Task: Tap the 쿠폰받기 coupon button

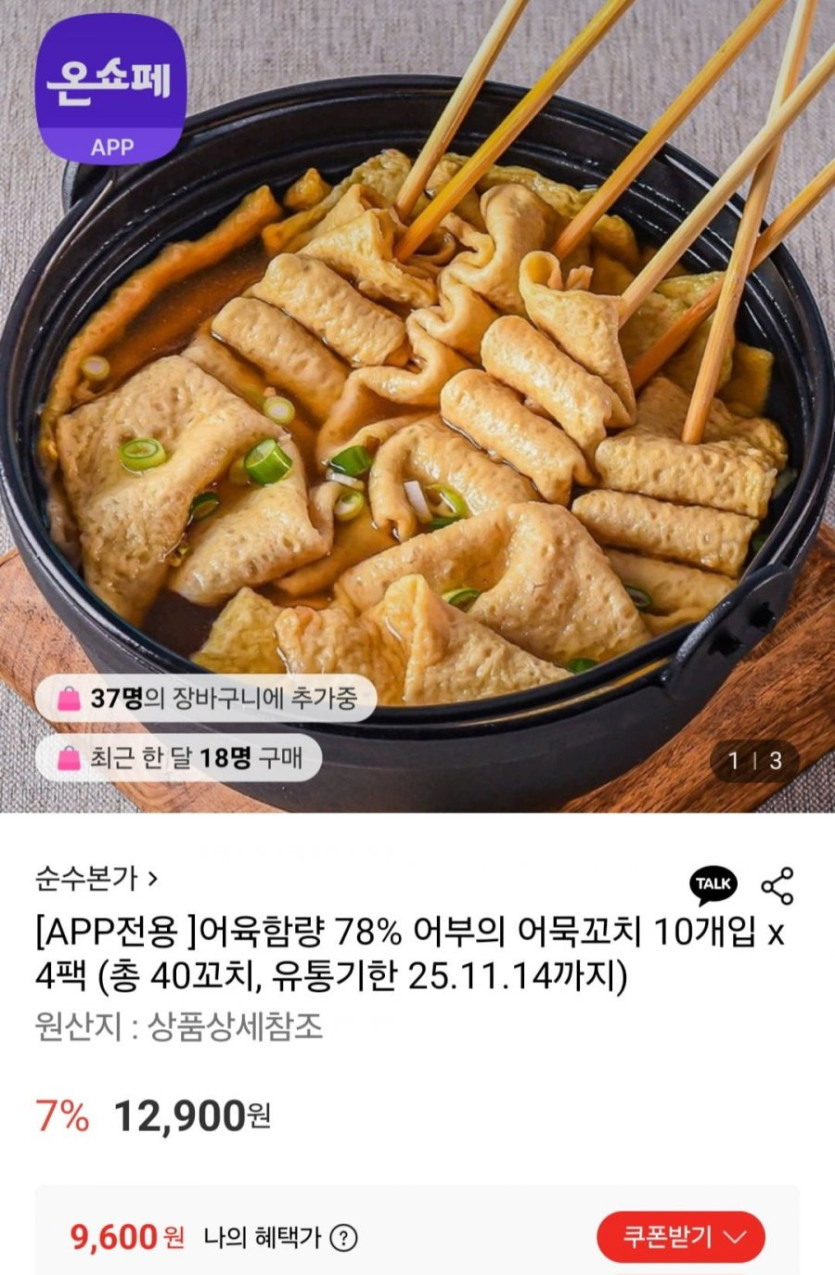Action: pos(680,1236)
